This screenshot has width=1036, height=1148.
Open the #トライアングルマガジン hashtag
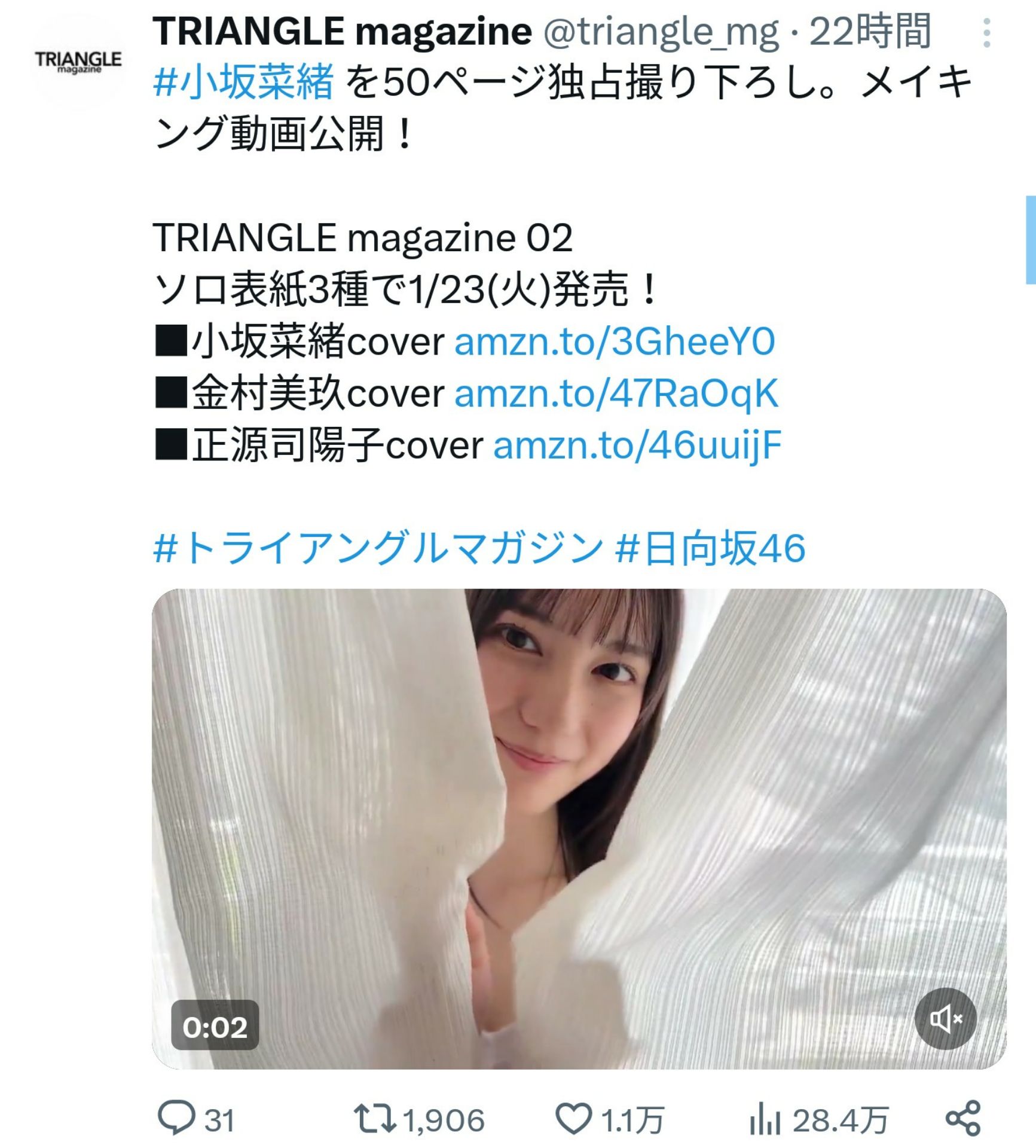pyautogui.click(x=378, y=548)
